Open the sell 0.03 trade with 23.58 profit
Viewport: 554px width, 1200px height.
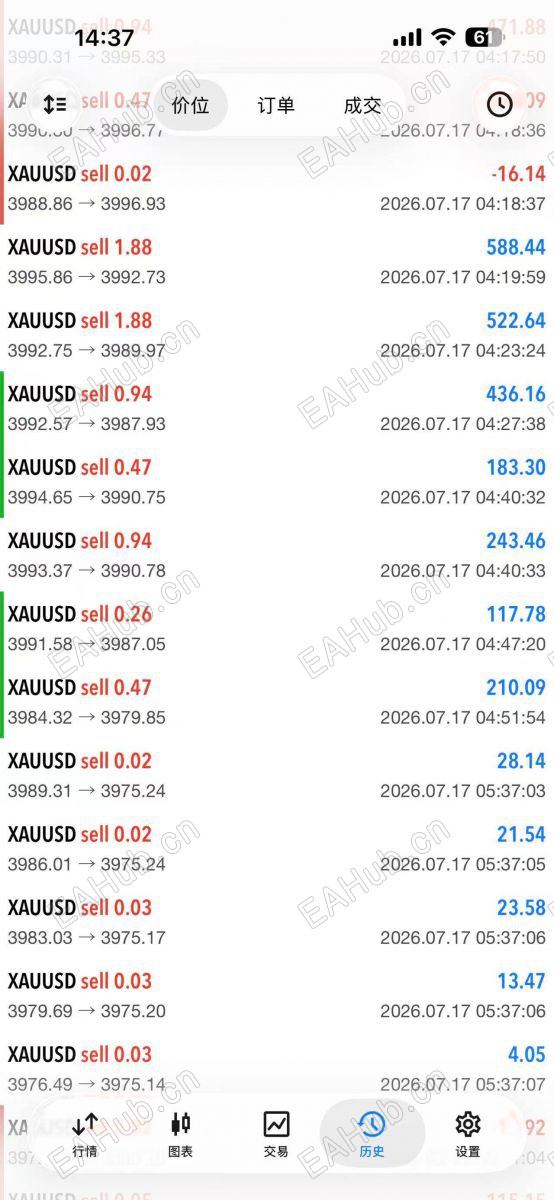click(x=277, y=921)
